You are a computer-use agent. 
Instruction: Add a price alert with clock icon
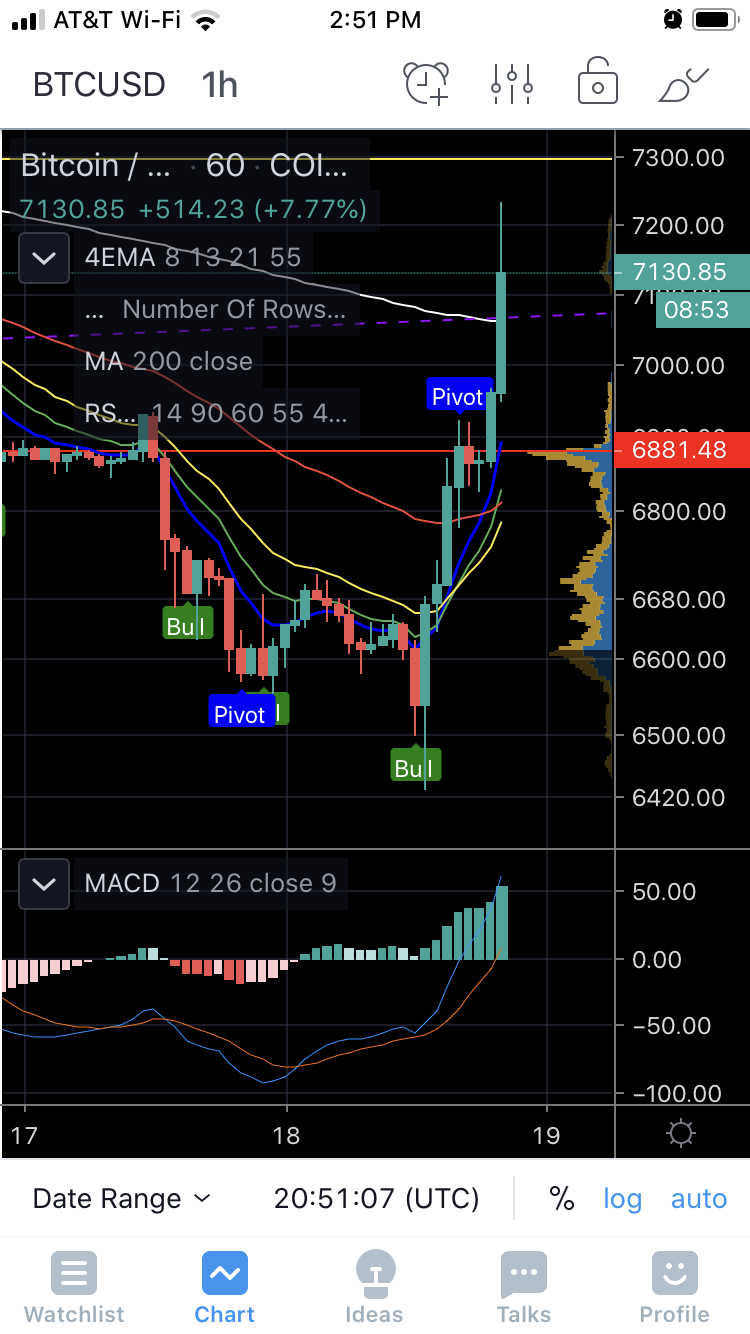(x=427, y=84)
